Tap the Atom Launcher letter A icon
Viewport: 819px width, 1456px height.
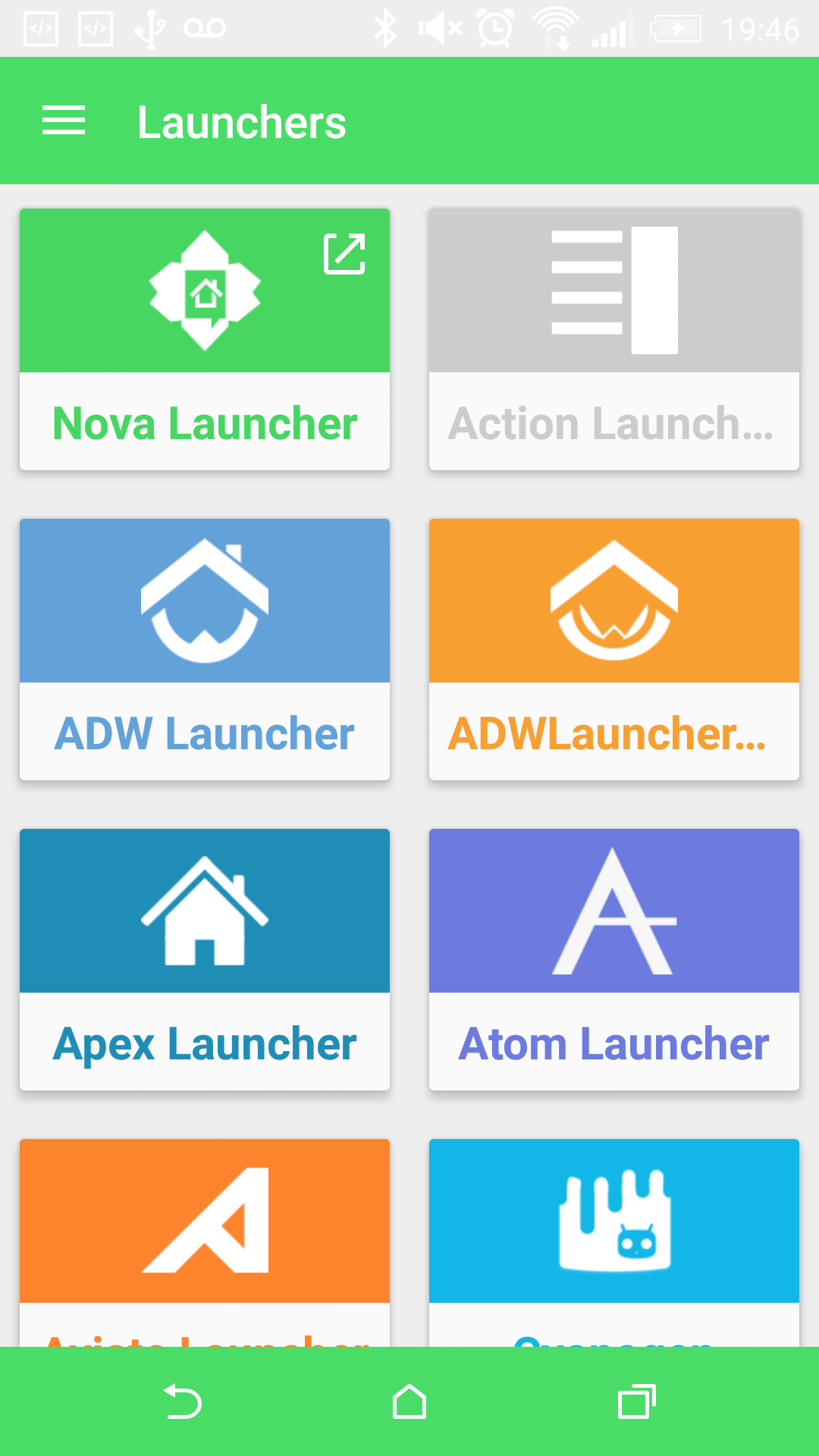pos(614,910)
